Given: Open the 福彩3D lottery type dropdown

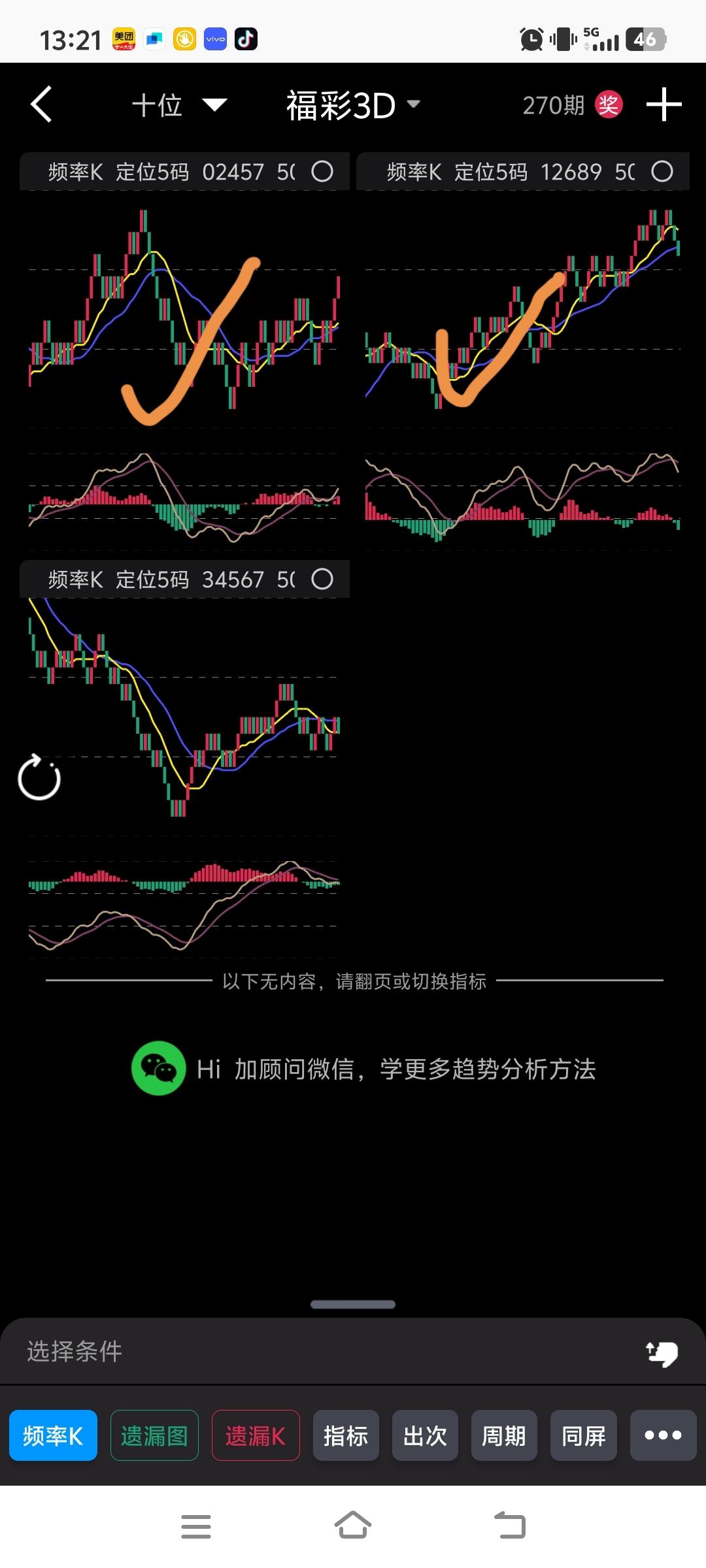Looking at the screenshot, I should [353, 105].
